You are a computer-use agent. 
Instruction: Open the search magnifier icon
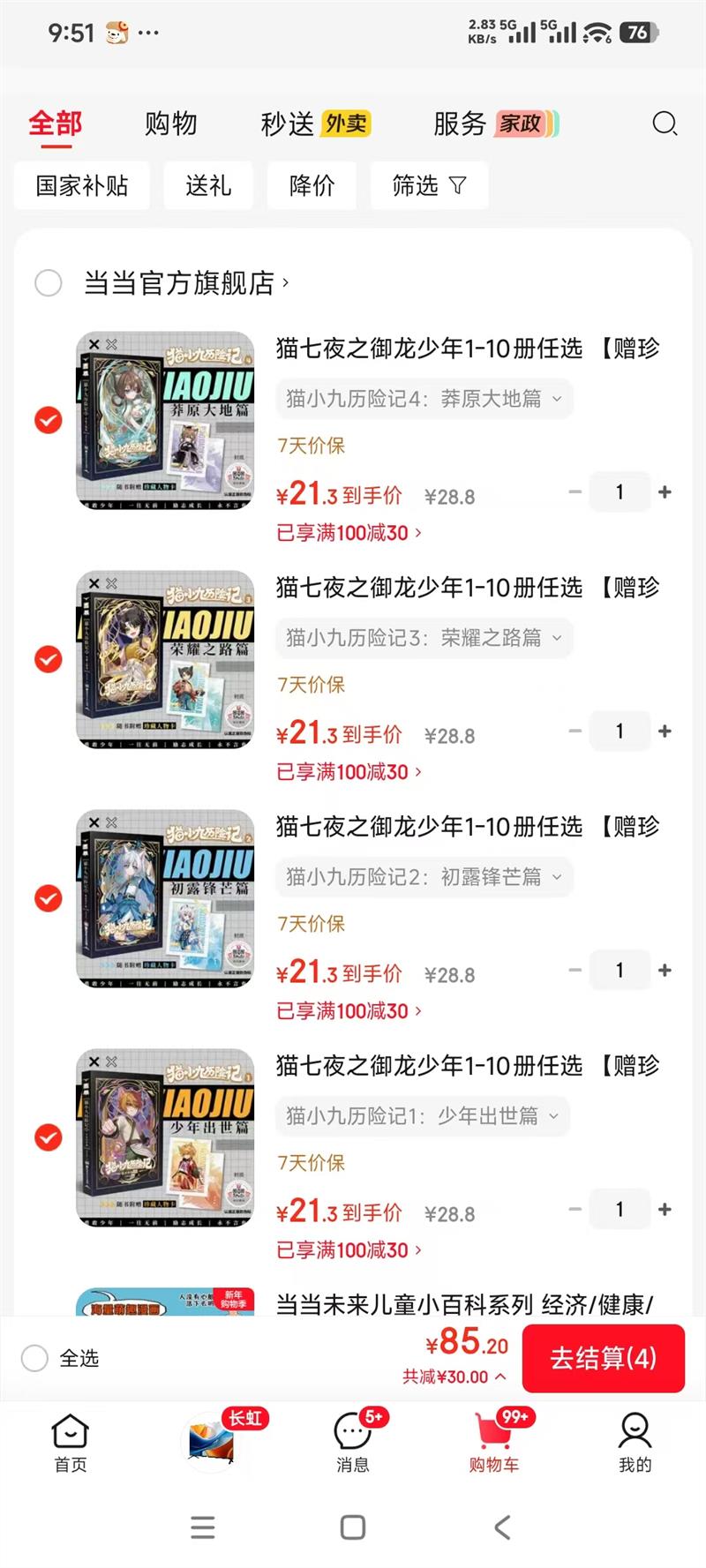click(x=664, y=124)
